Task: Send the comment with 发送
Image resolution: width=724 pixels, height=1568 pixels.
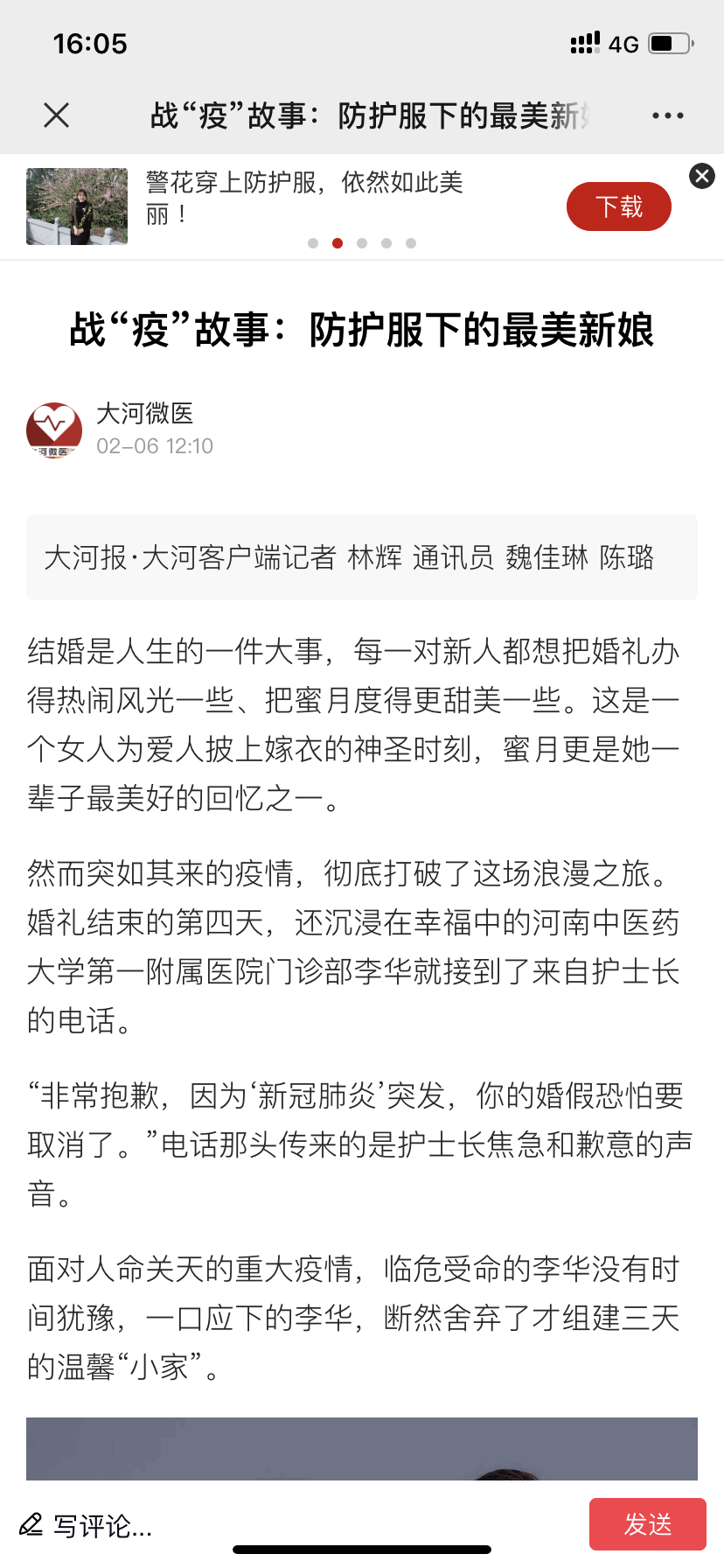Action: pyautogui.click(x=647, y=1524)
